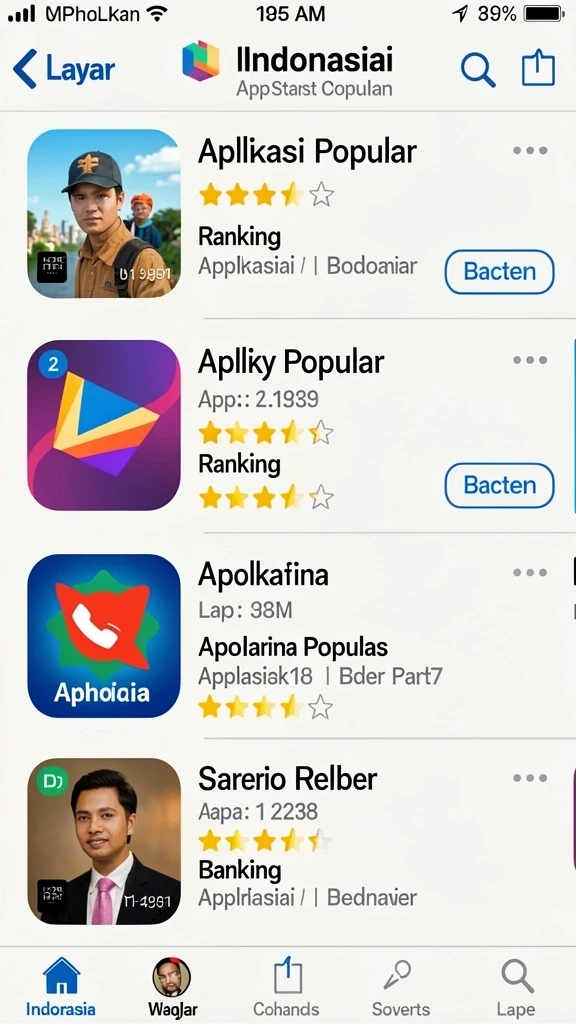Open the overflow menu for Apolkafina
Viewport: 576px width, 1024px height.
pyautogui.click(x=530, y=573)
